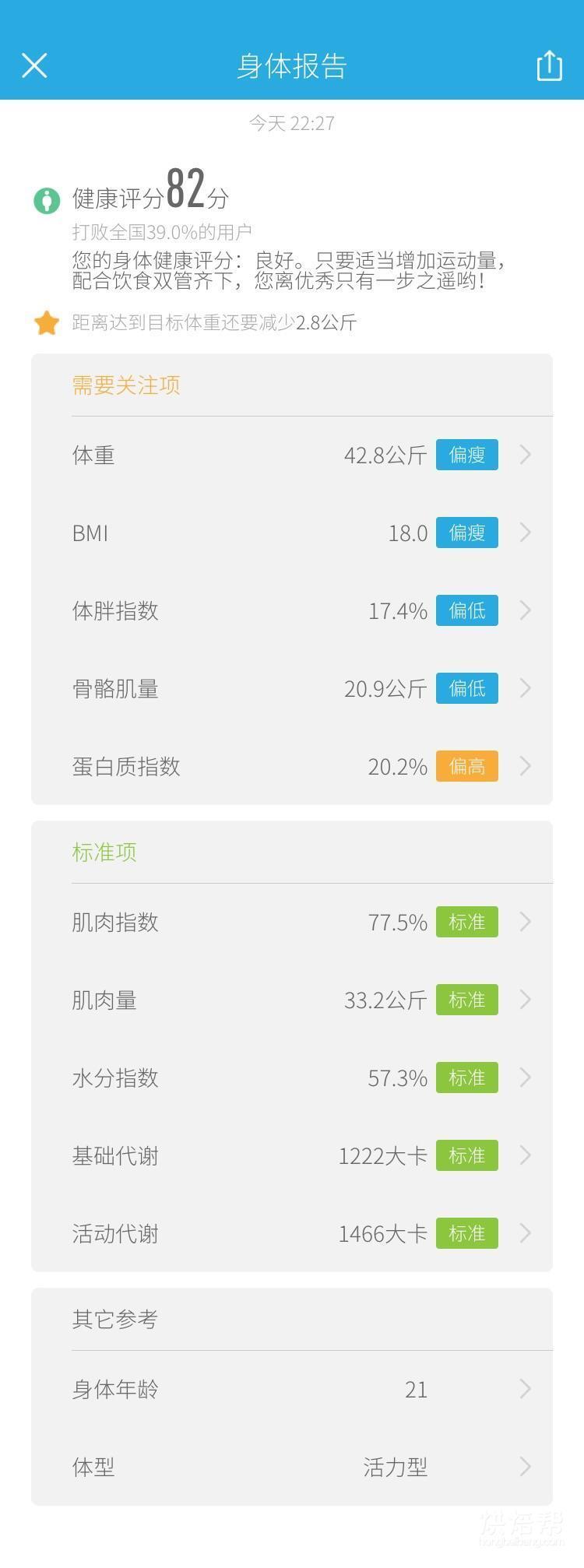The height and width of the screenshot is (1568, 584).
Task: Open the 体型 活力型 row
Action: click(x=292, y=1467)
